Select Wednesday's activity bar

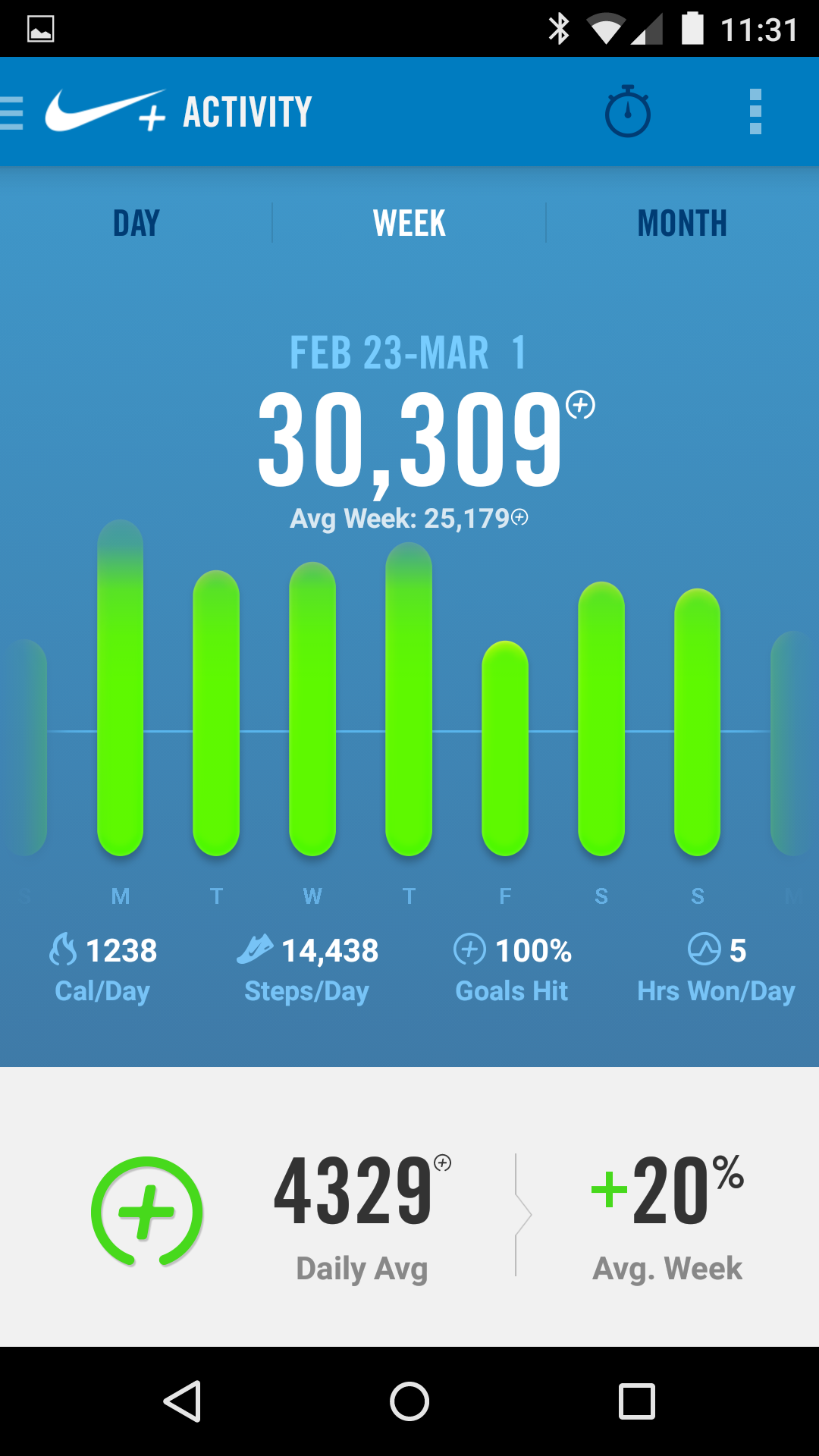pos(312,709)
